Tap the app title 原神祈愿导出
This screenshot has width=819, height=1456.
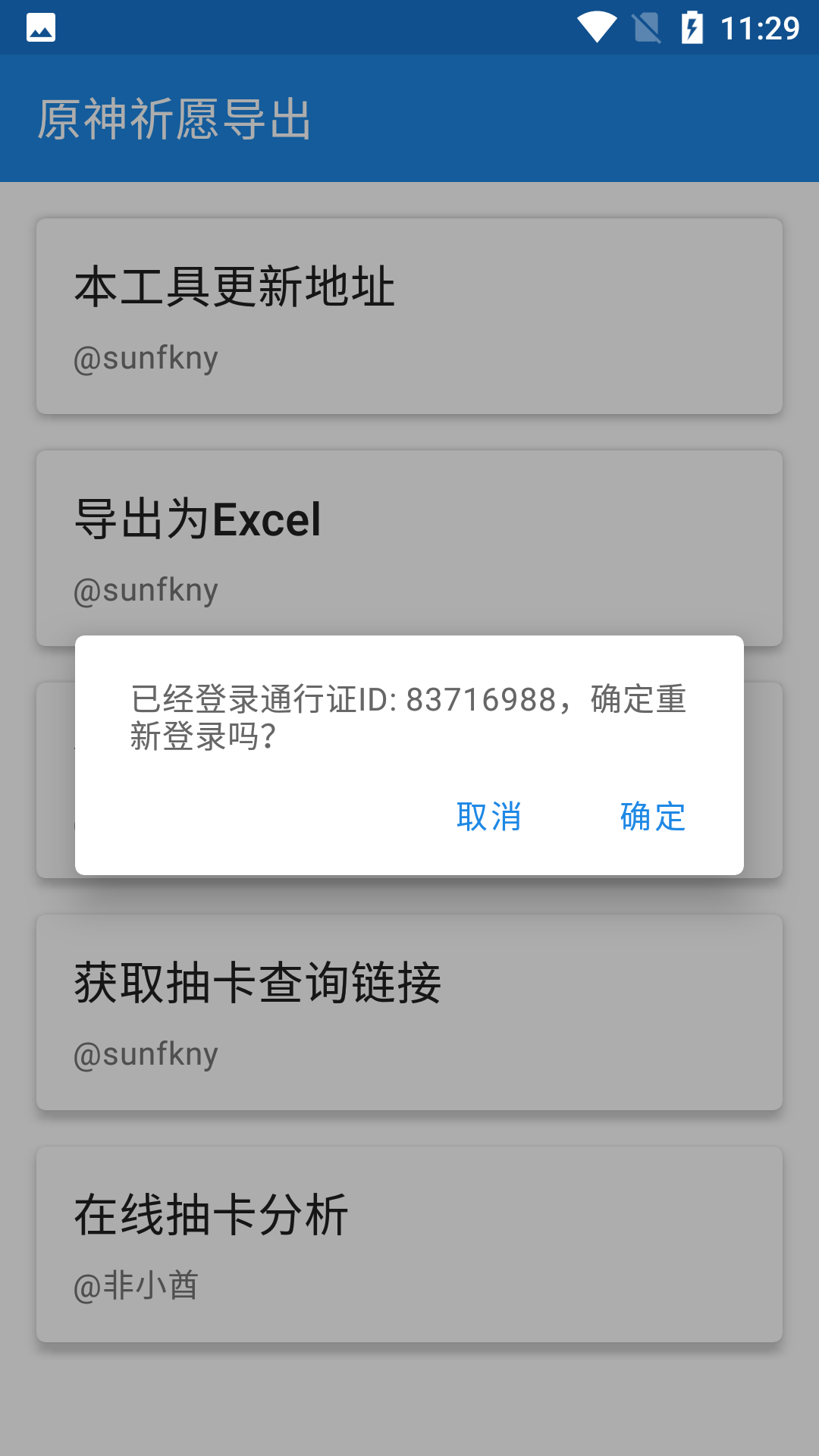pos(174,118)
